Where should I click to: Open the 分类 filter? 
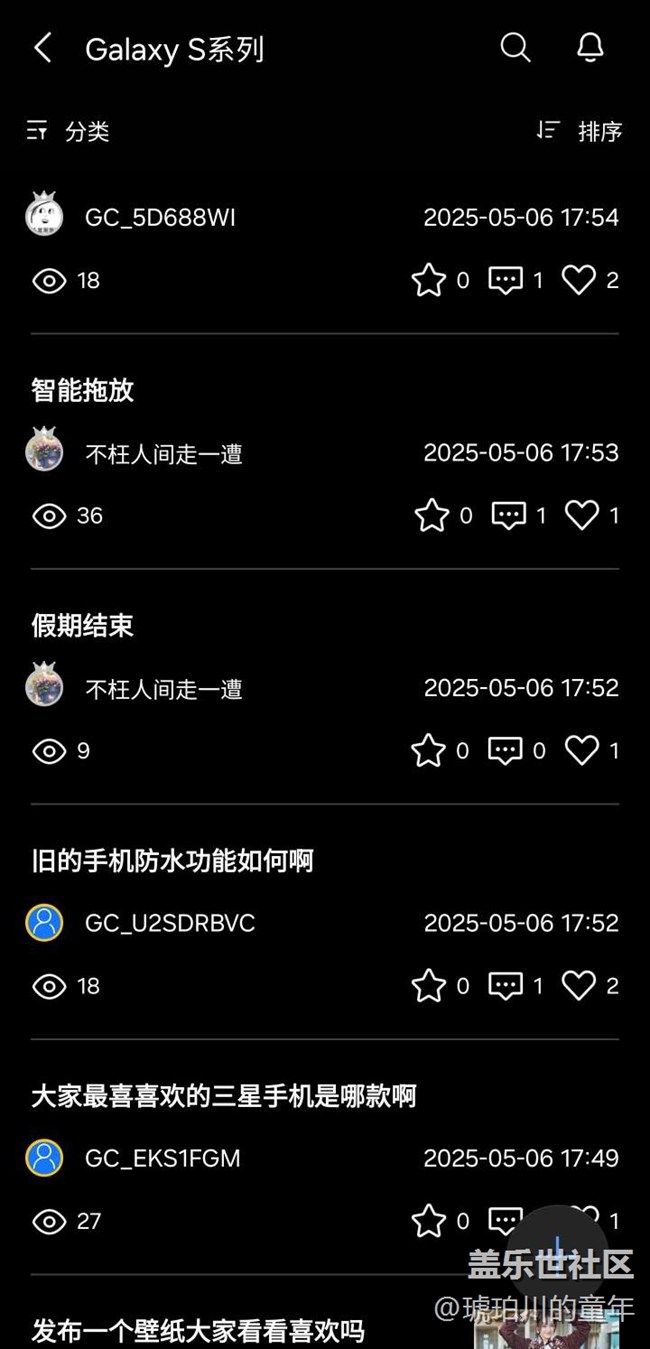click(x=68, y=131)
